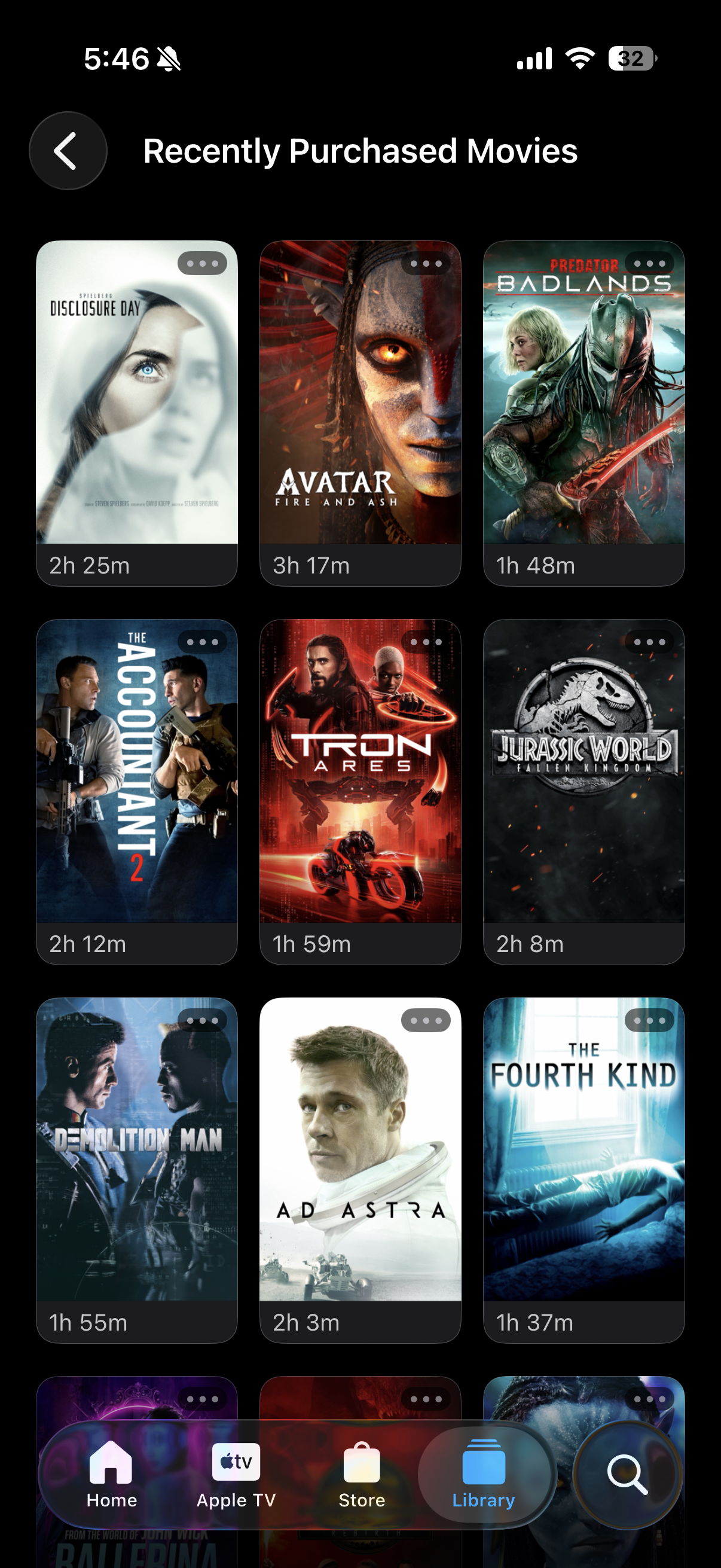Show more options on Avatar Fire and Ash

point(426,264)
